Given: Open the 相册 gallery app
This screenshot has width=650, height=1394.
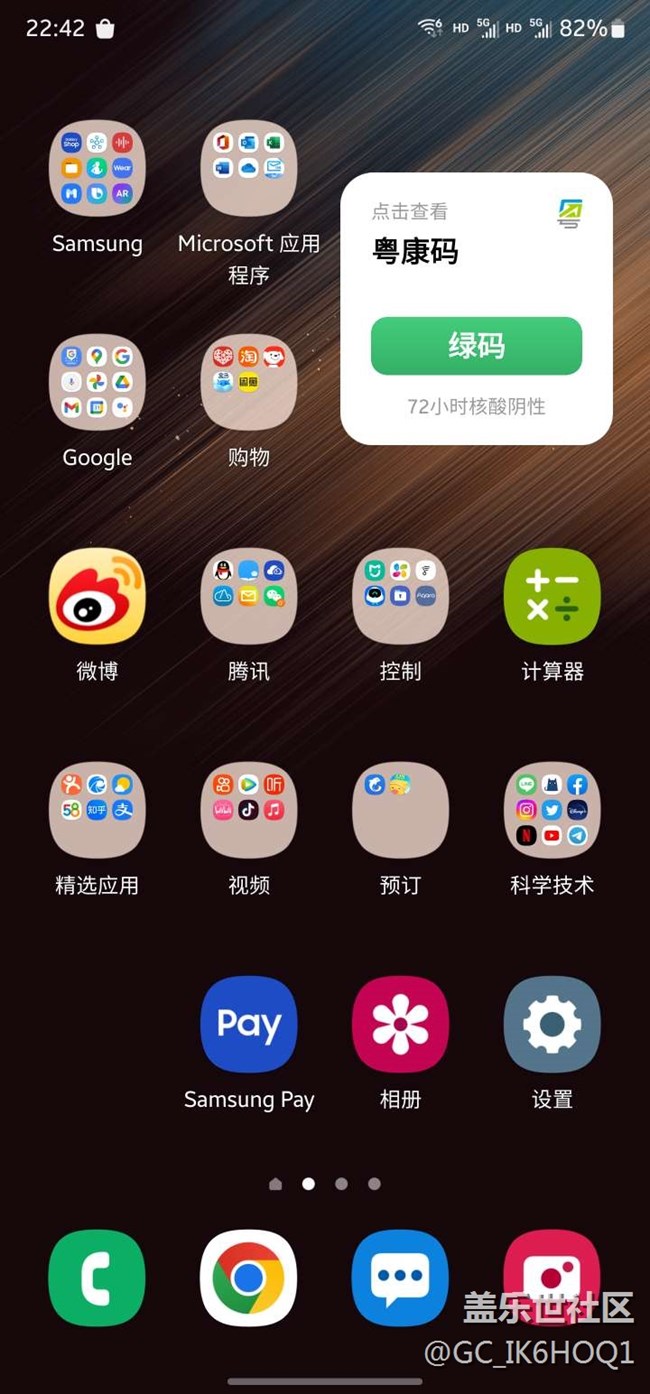Looking at the screenshot, I should [x=400, y=1024].
